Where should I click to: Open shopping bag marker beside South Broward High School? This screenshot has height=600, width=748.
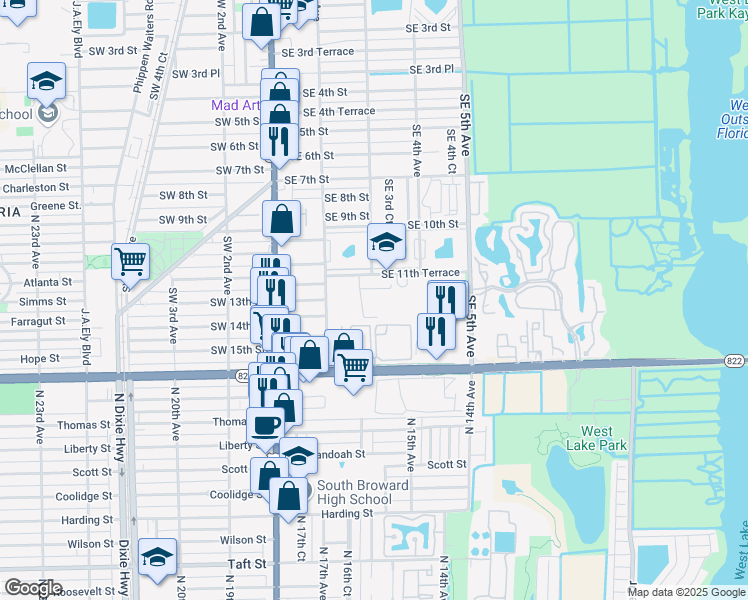point(289,495)
